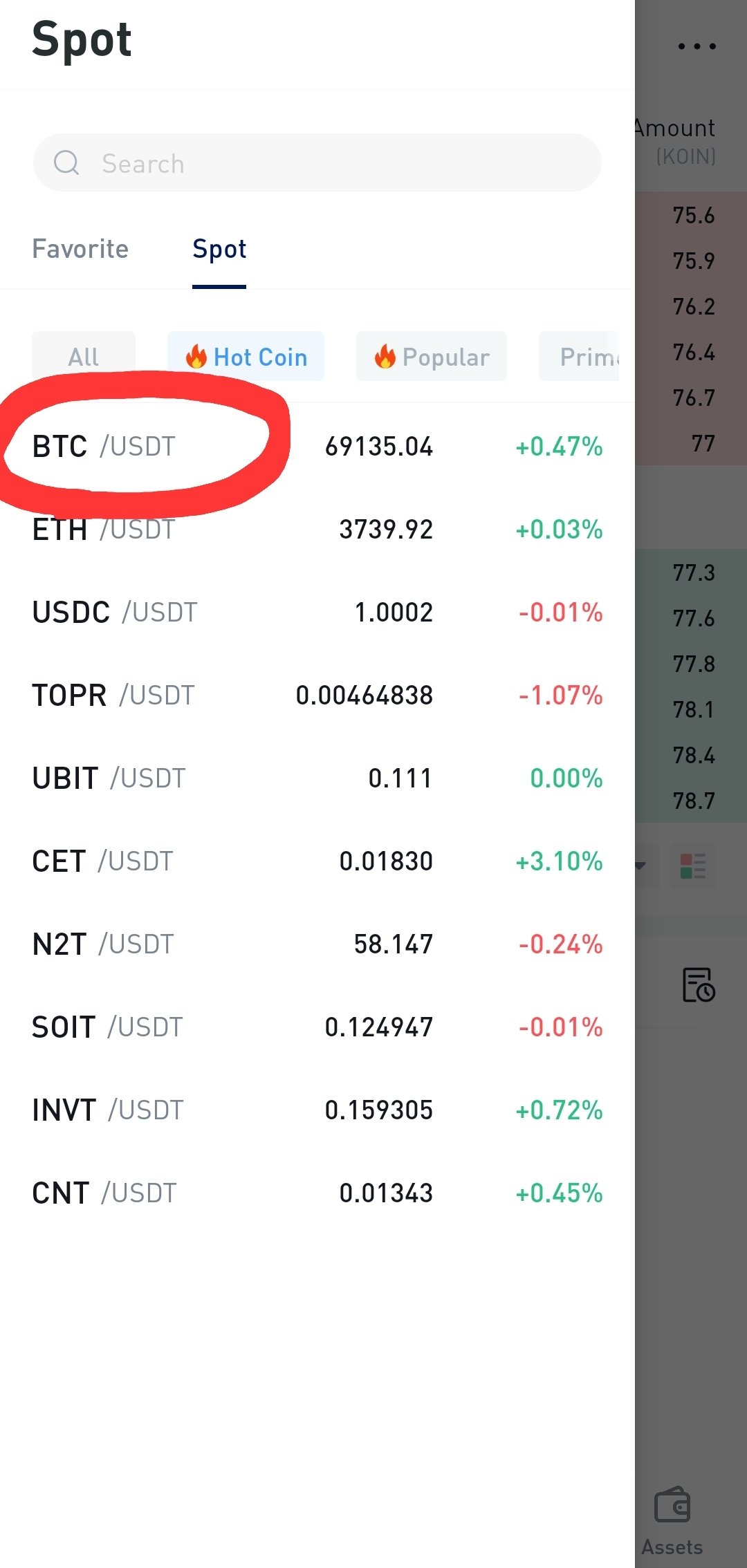The width and height of the screenshot is (747, 1568).
Task: Filter by the Popular chip
Action: [x=432, y=357]
